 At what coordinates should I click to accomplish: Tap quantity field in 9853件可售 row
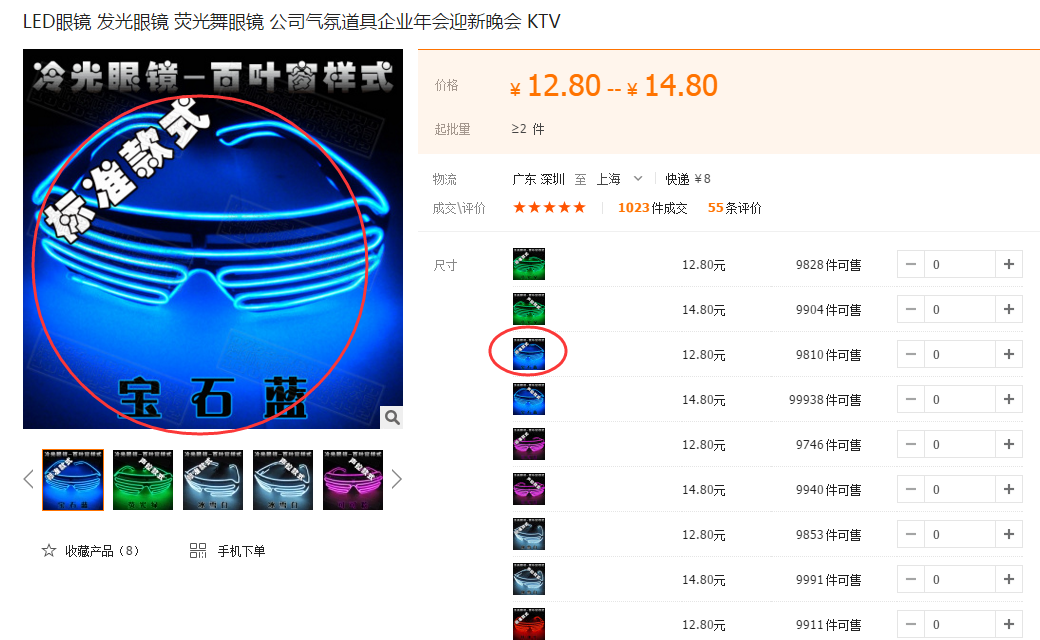(x=959, y=535)
